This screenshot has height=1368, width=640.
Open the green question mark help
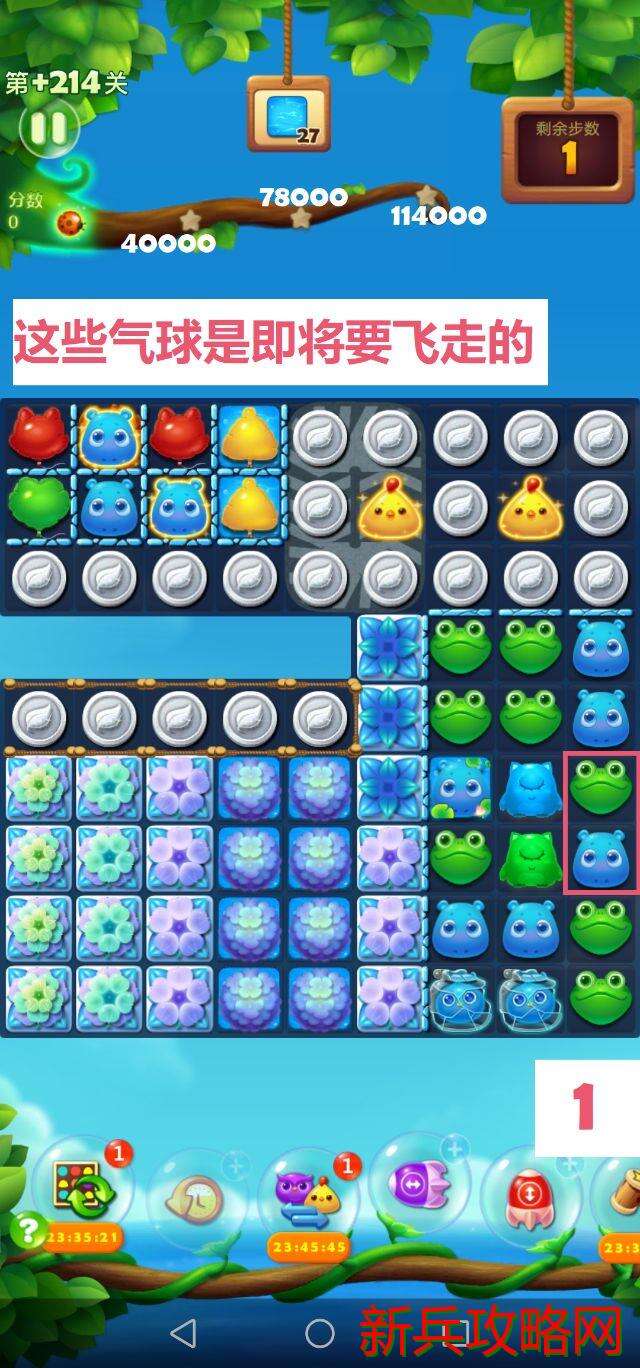pyautogui.click(x=27, y=1229)
